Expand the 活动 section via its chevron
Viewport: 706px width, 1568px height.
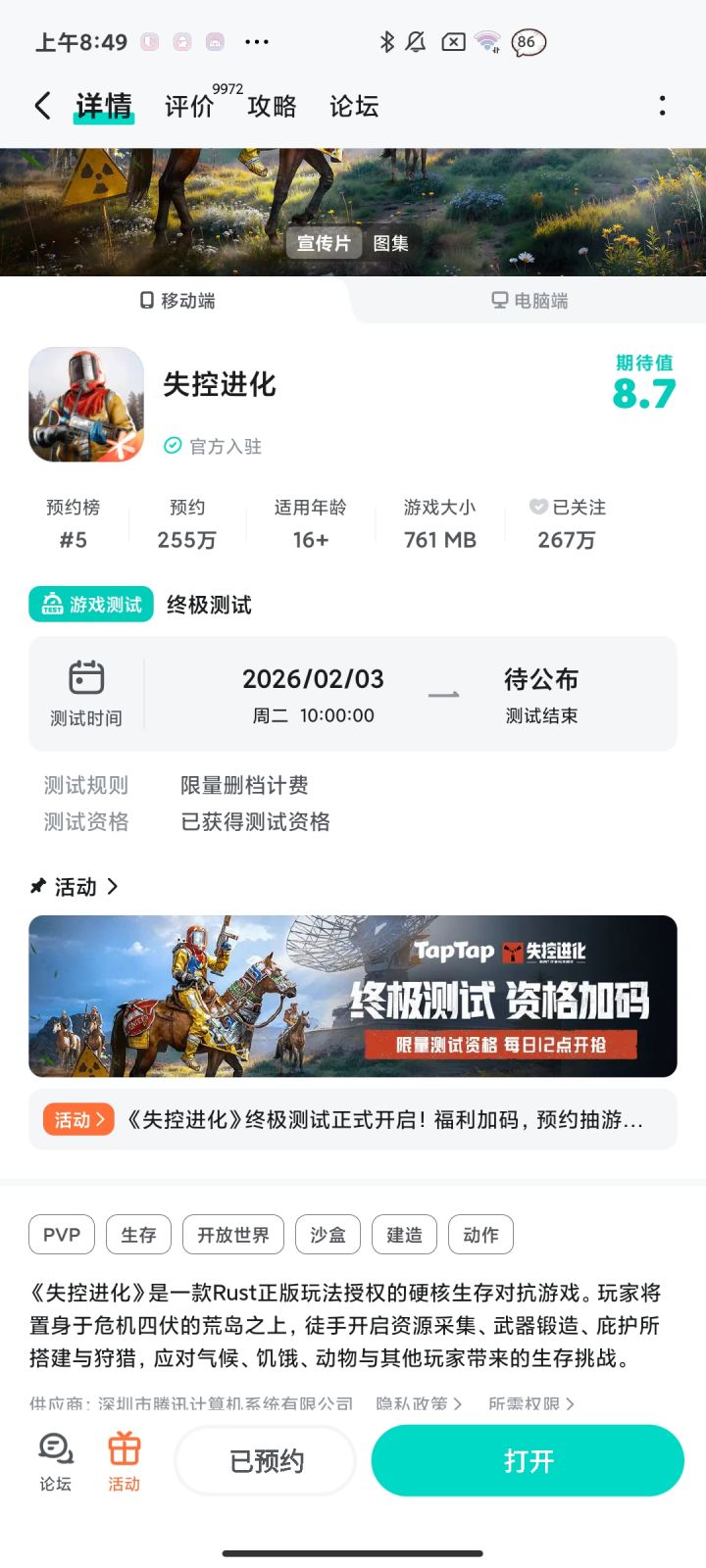pos(114,886)
